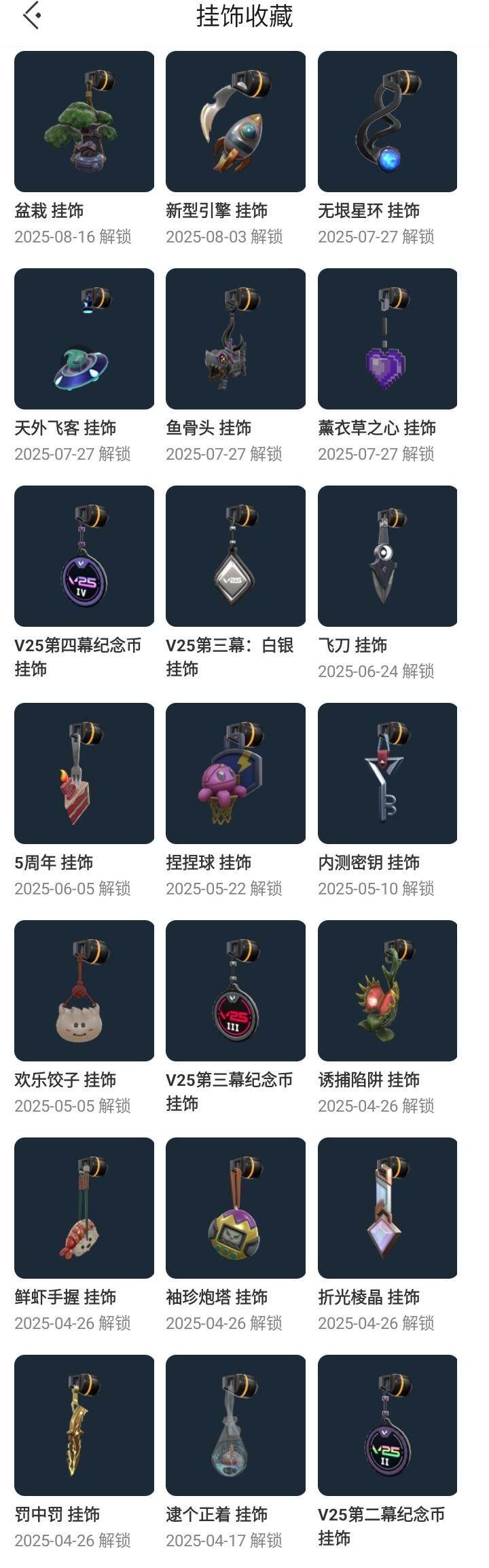Open the 欢乐饺子 挂饰 charm
This screenshot has height=1568, width=489.
coord(84,991)
